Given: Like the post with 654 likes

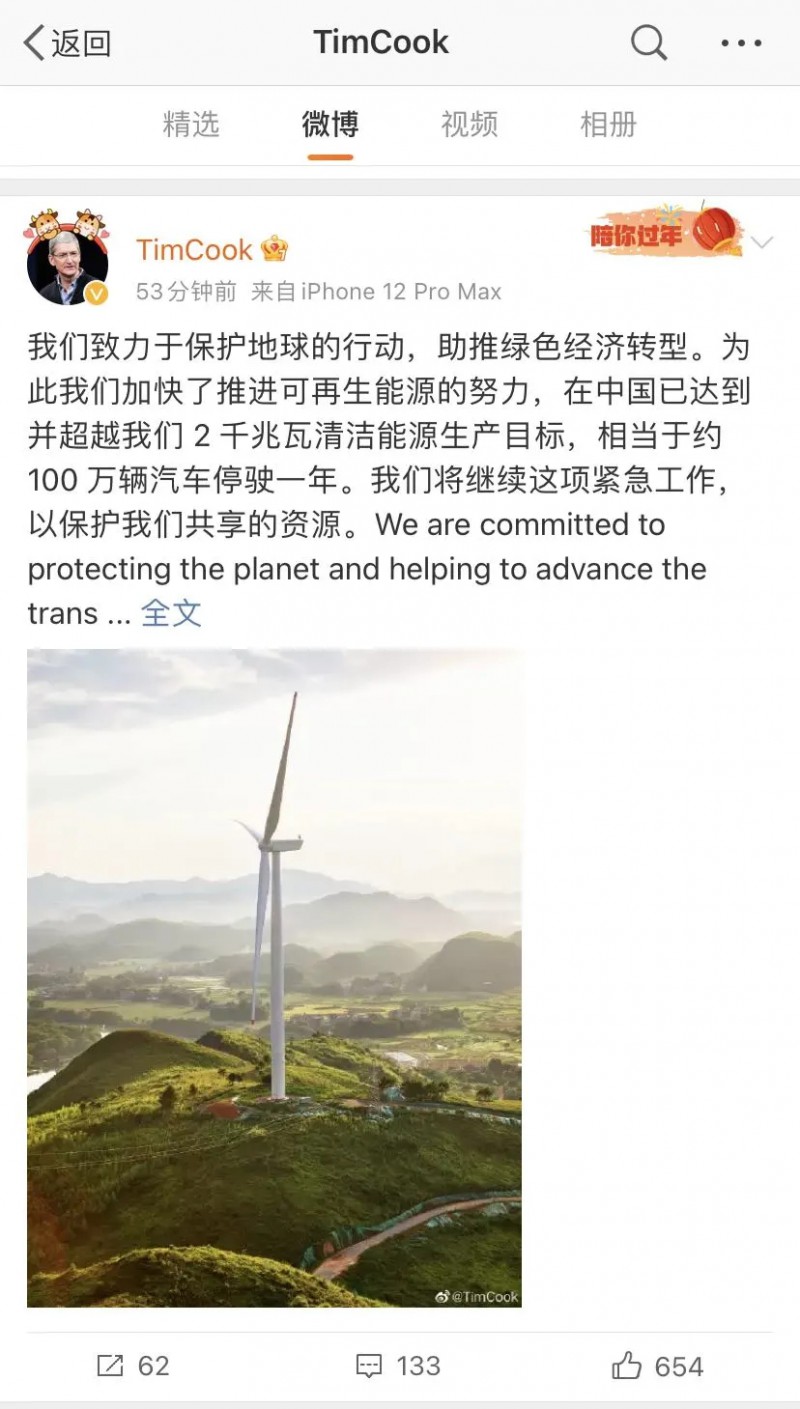Looking at the screenshot, I should [x=657, y=1365].
